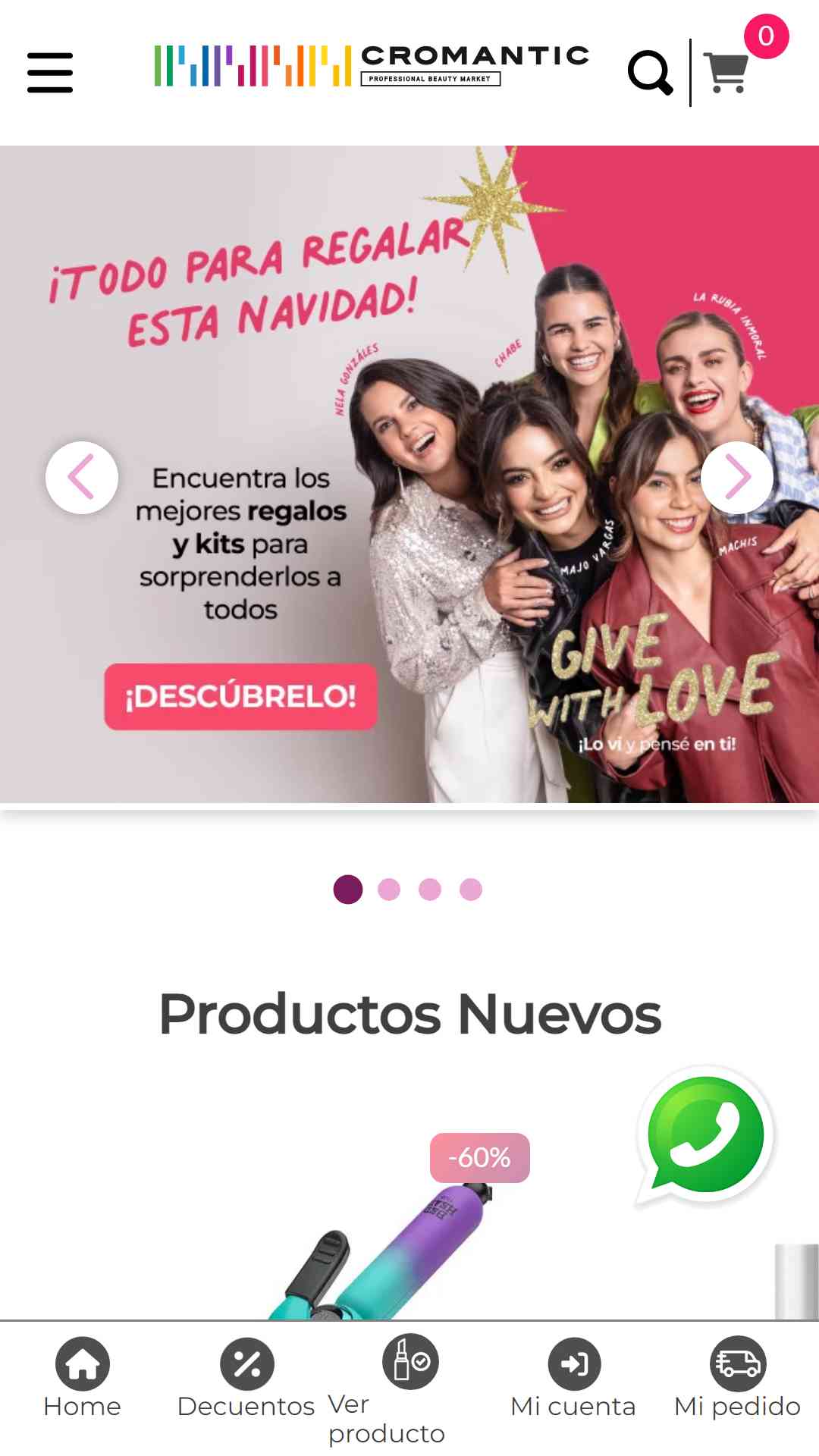The width and height of the screenshot is (819, 1456).
Task: Show the previous banner slide
Action: coord(82,478)
